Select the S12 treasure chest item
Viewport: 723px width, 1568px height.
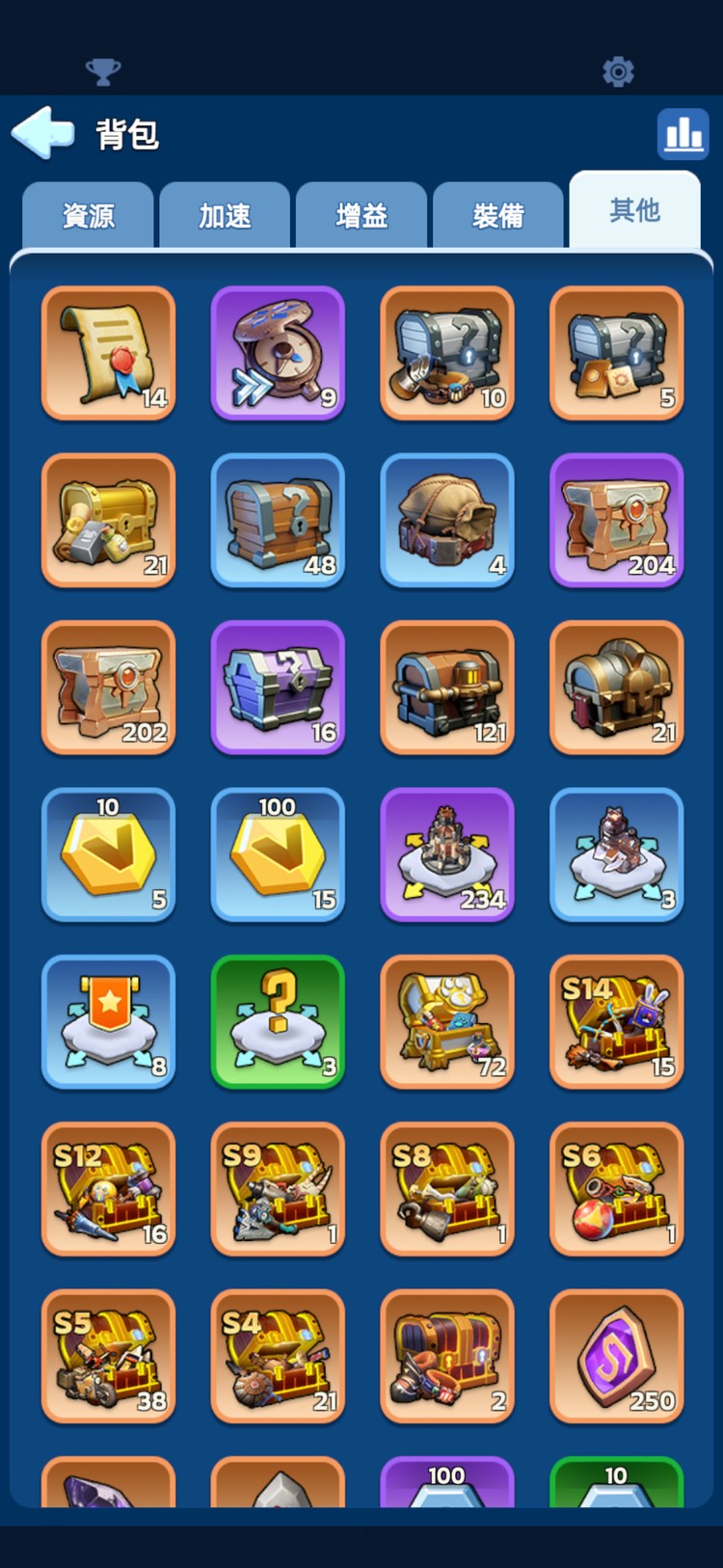click(x=109, y=1189)
